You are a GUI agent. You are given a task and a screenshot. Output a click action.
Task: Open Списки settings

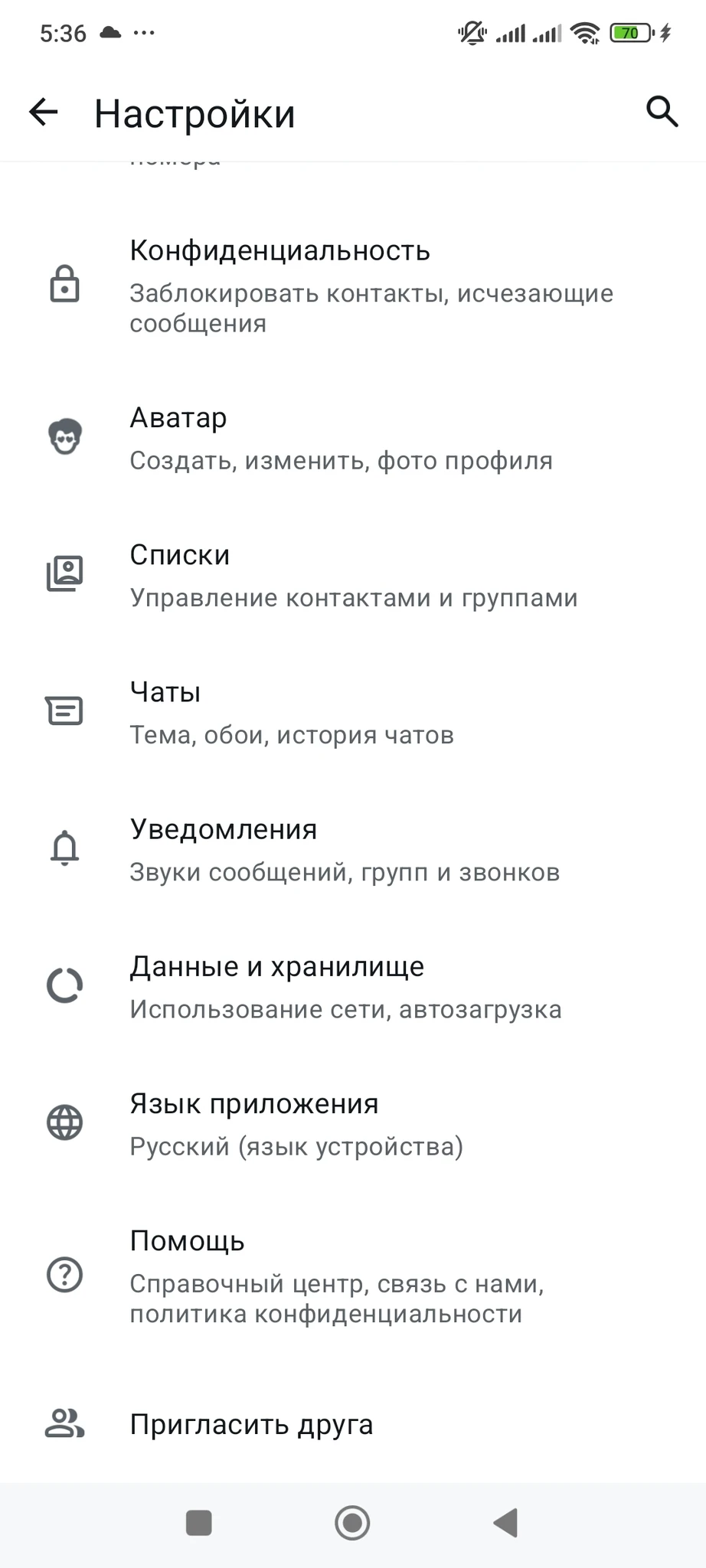point(352,575)
